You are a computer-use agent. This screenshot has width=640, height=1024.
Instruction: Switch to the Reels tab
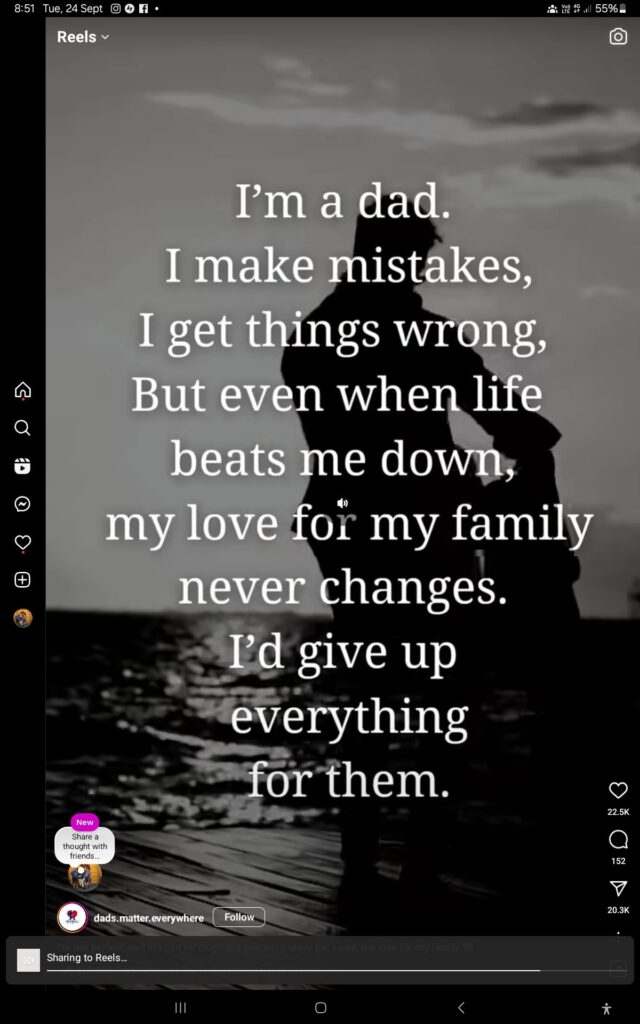point(22,466)
